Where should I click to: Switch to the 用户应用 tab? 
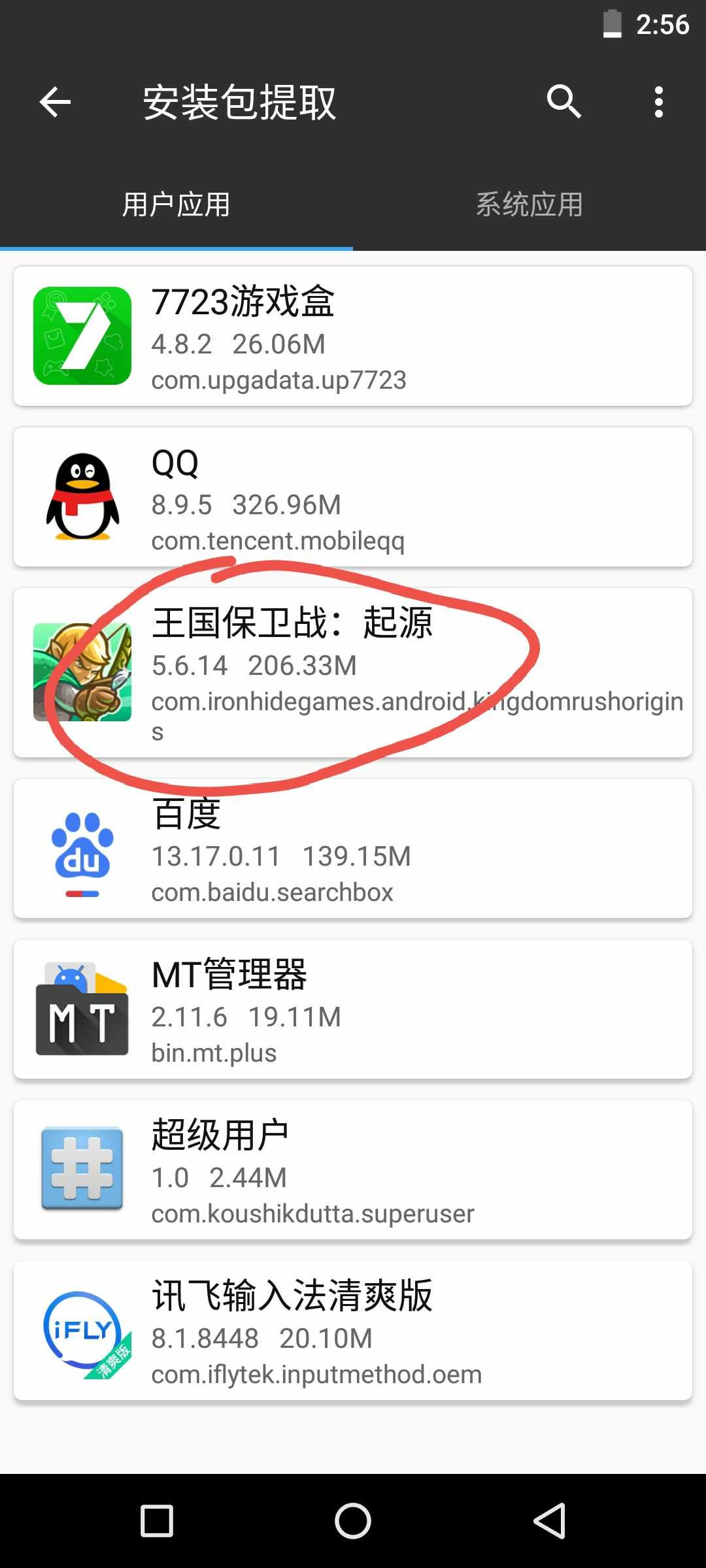point(176,204)
